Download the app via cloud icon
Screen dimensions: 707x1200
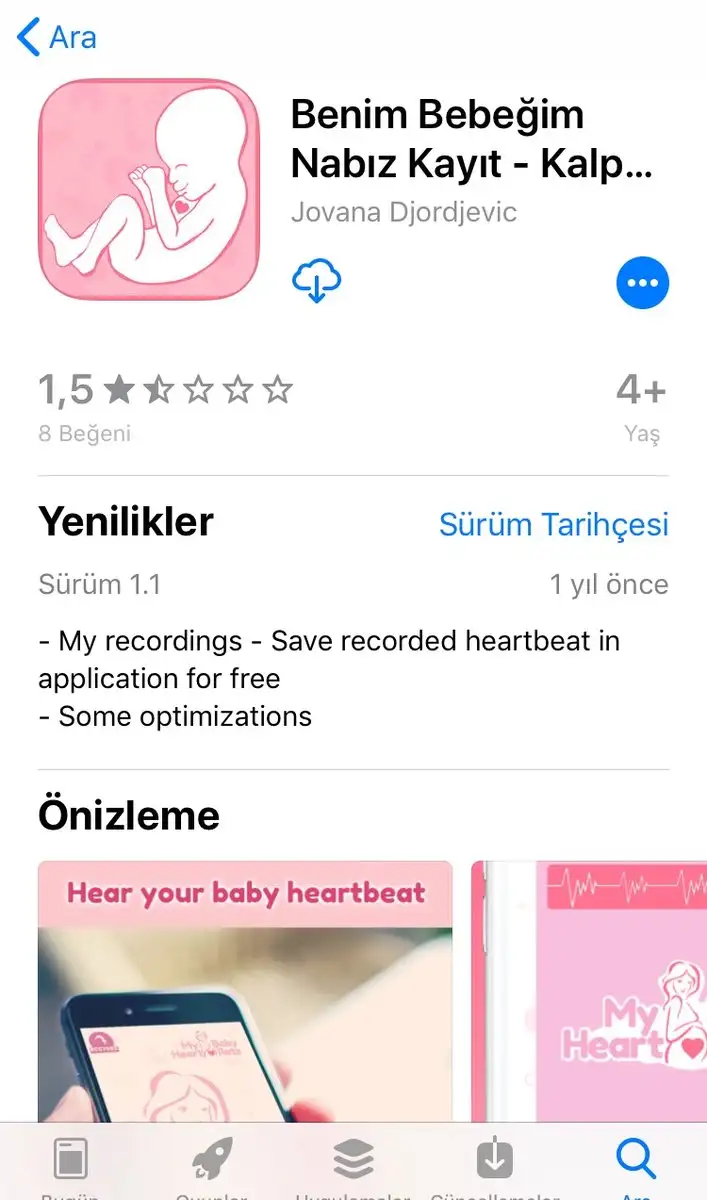[317, 280]
